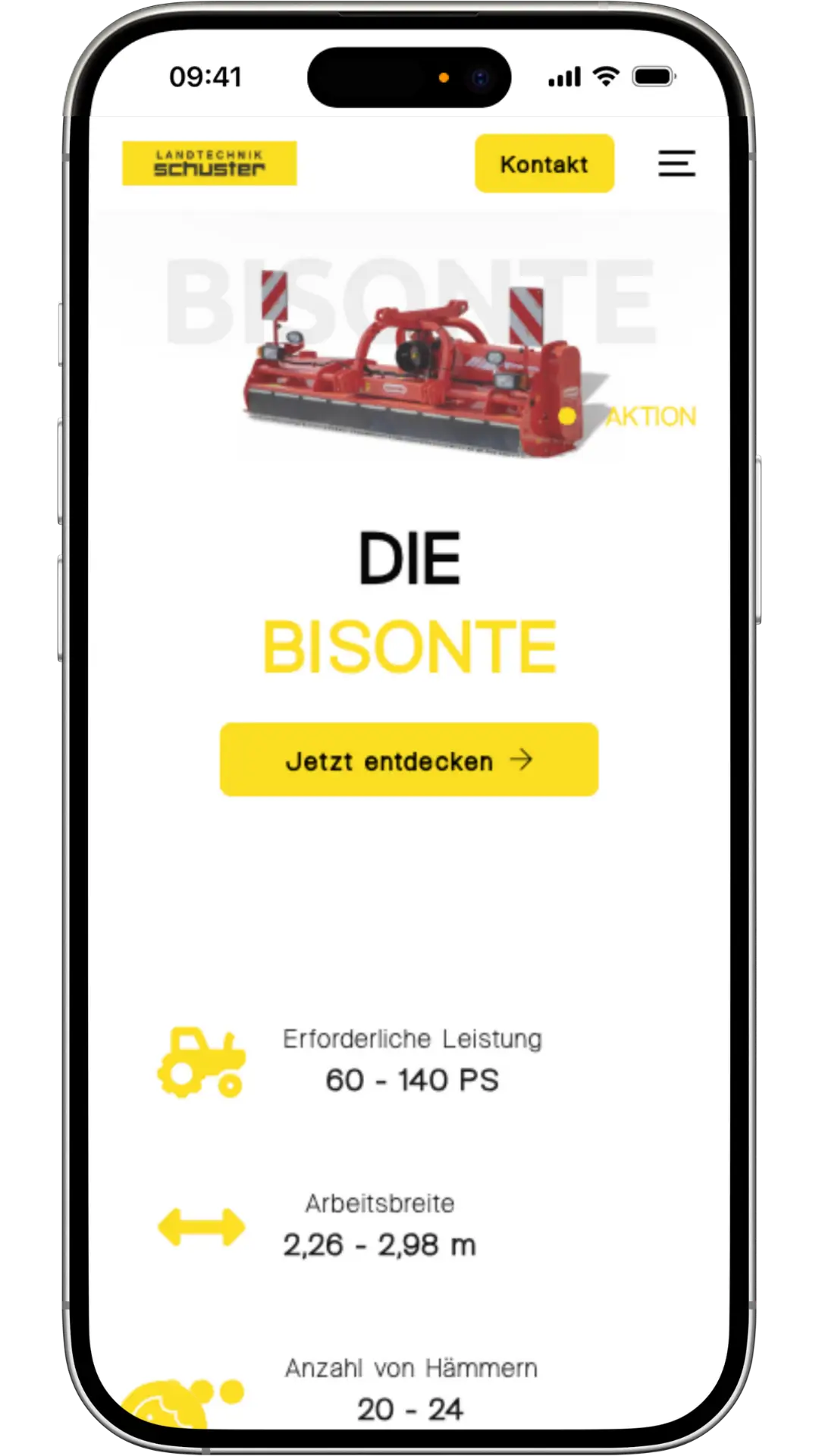The image size is (819, 1456).
Task: Tap the Jetzt entdecken button
Action: [x=409, y=760]
